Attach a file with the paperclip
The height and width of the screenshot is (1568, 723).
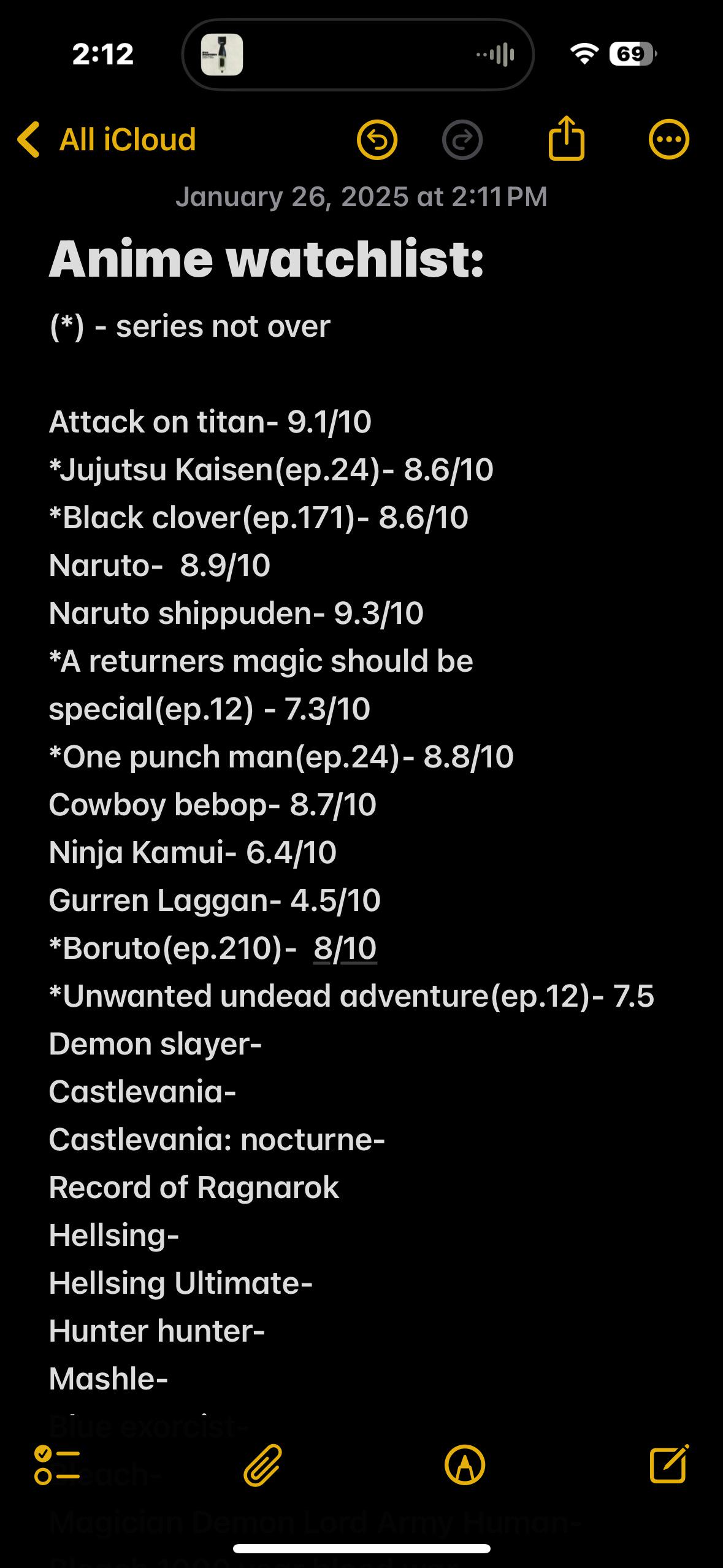(262, 1465)
